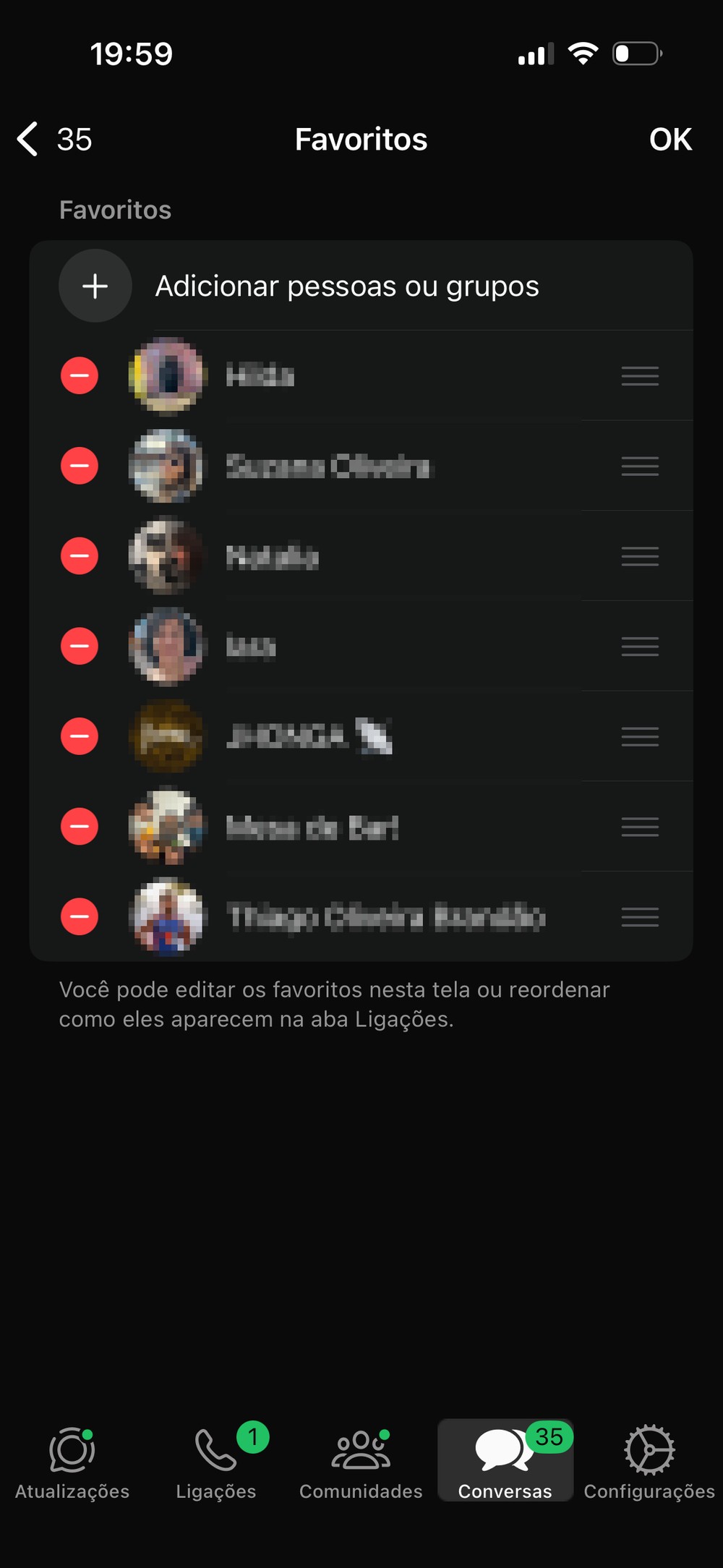Remove the last favorite in the list
723x1568 pixels.
click(80, 916)
